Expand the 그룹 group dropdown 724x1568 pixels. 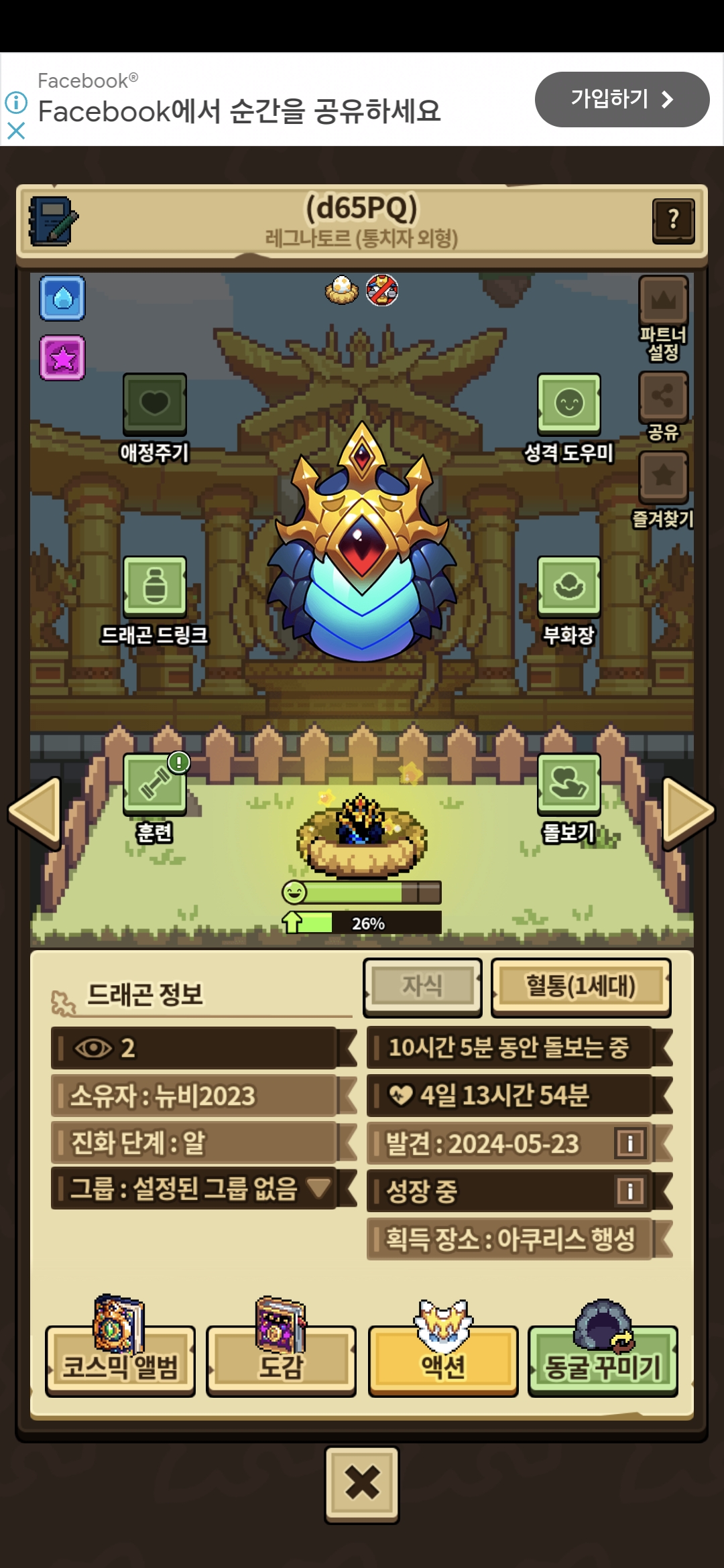coord(318,1188)
